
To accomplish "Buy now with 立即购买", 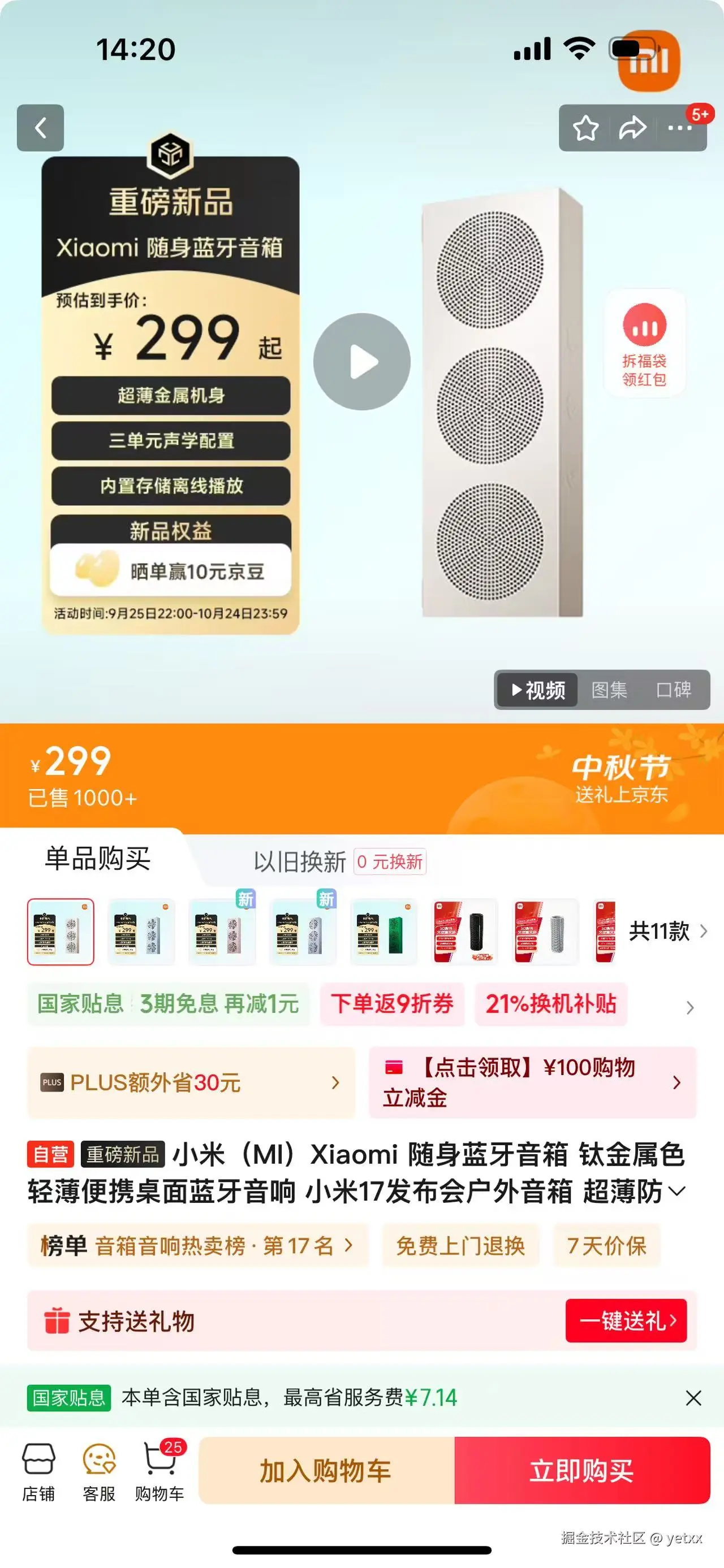I will click(581, 1471).
